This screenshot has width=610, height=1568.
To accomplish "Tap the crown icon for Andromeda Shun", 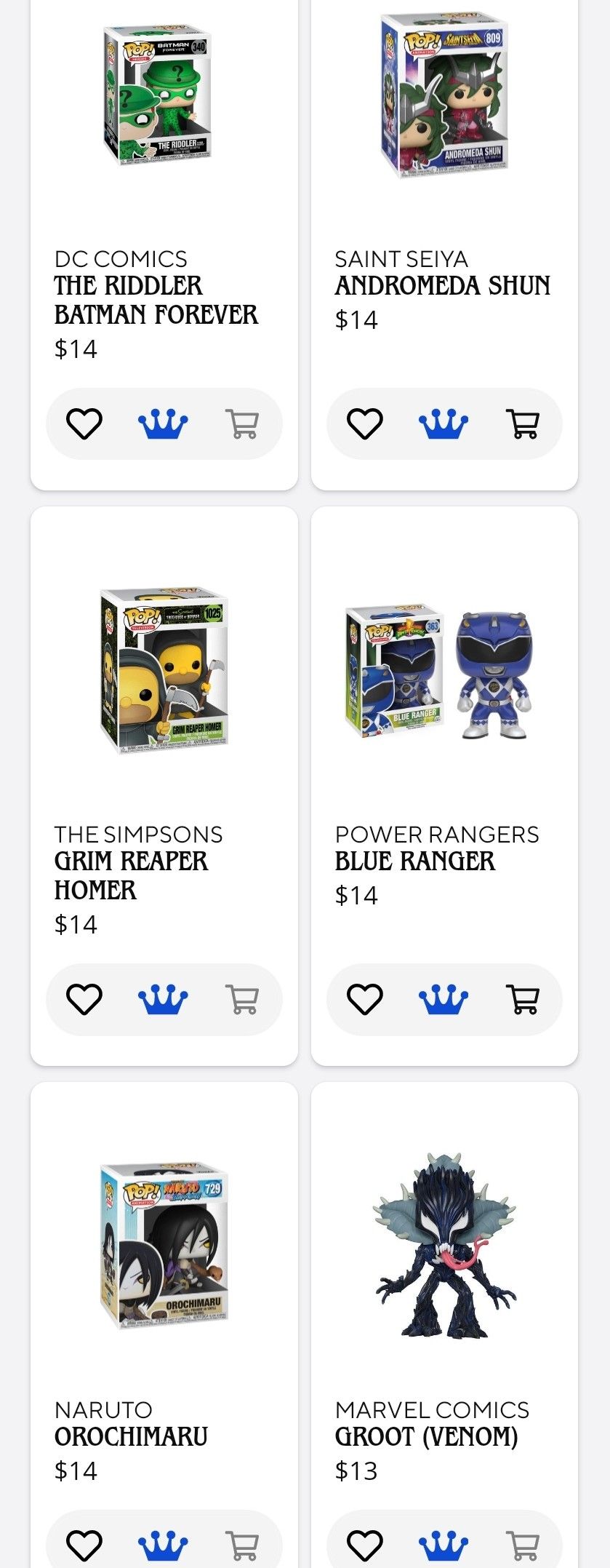I will click(x=444, y=423).
